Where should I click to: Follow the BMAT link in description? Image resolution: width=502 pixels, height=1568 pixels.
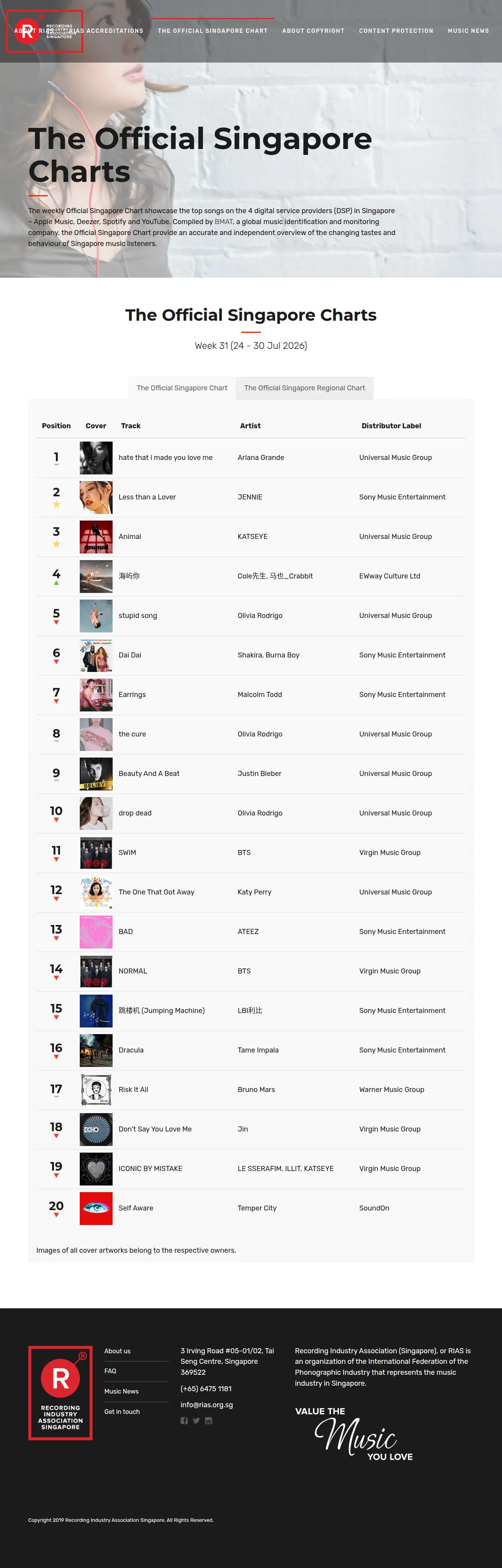click(223, 221)
